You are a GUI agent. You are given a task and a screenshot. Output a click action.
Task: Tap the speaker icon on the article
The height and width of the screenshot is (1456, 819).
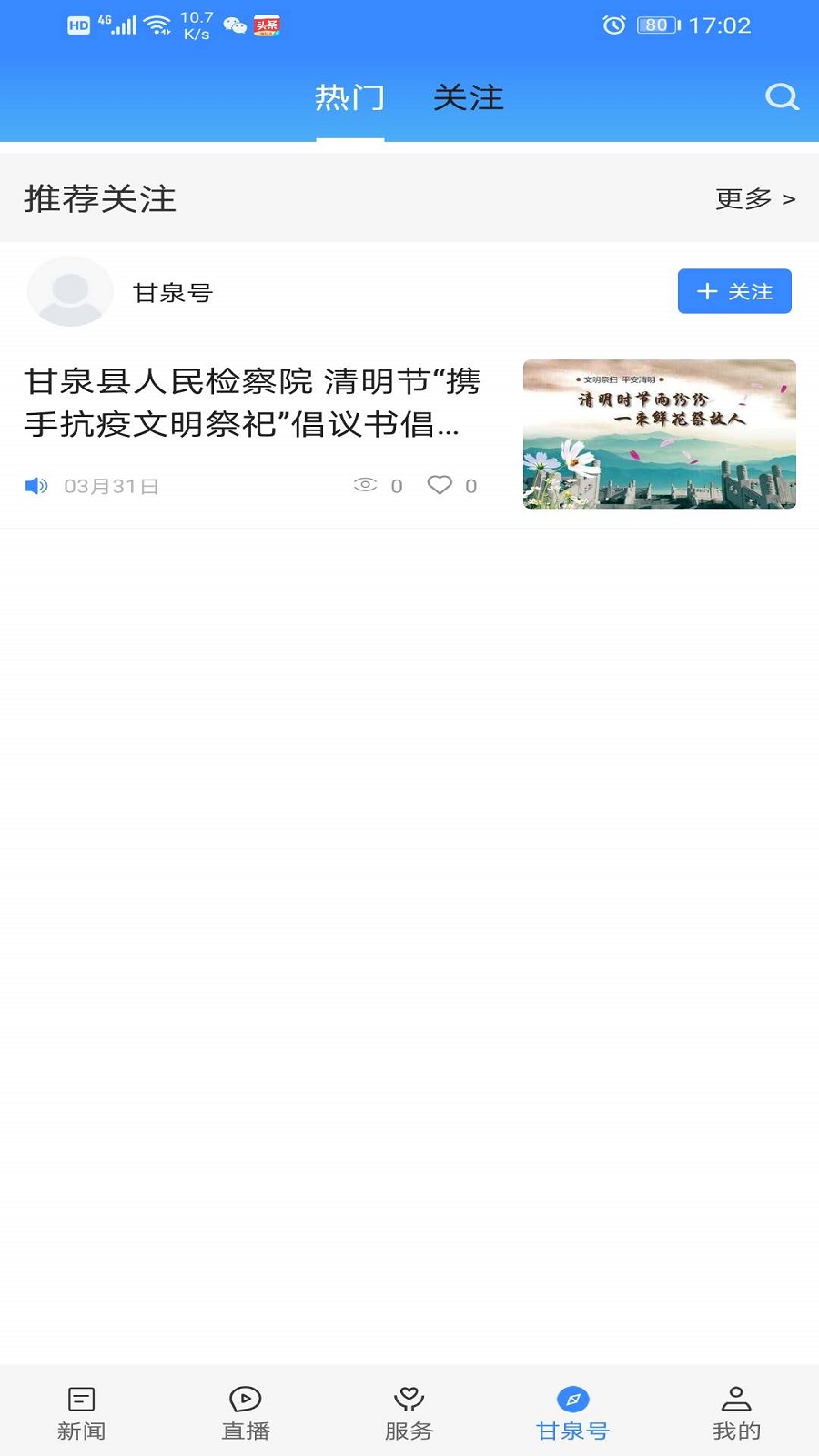[36, 485]
